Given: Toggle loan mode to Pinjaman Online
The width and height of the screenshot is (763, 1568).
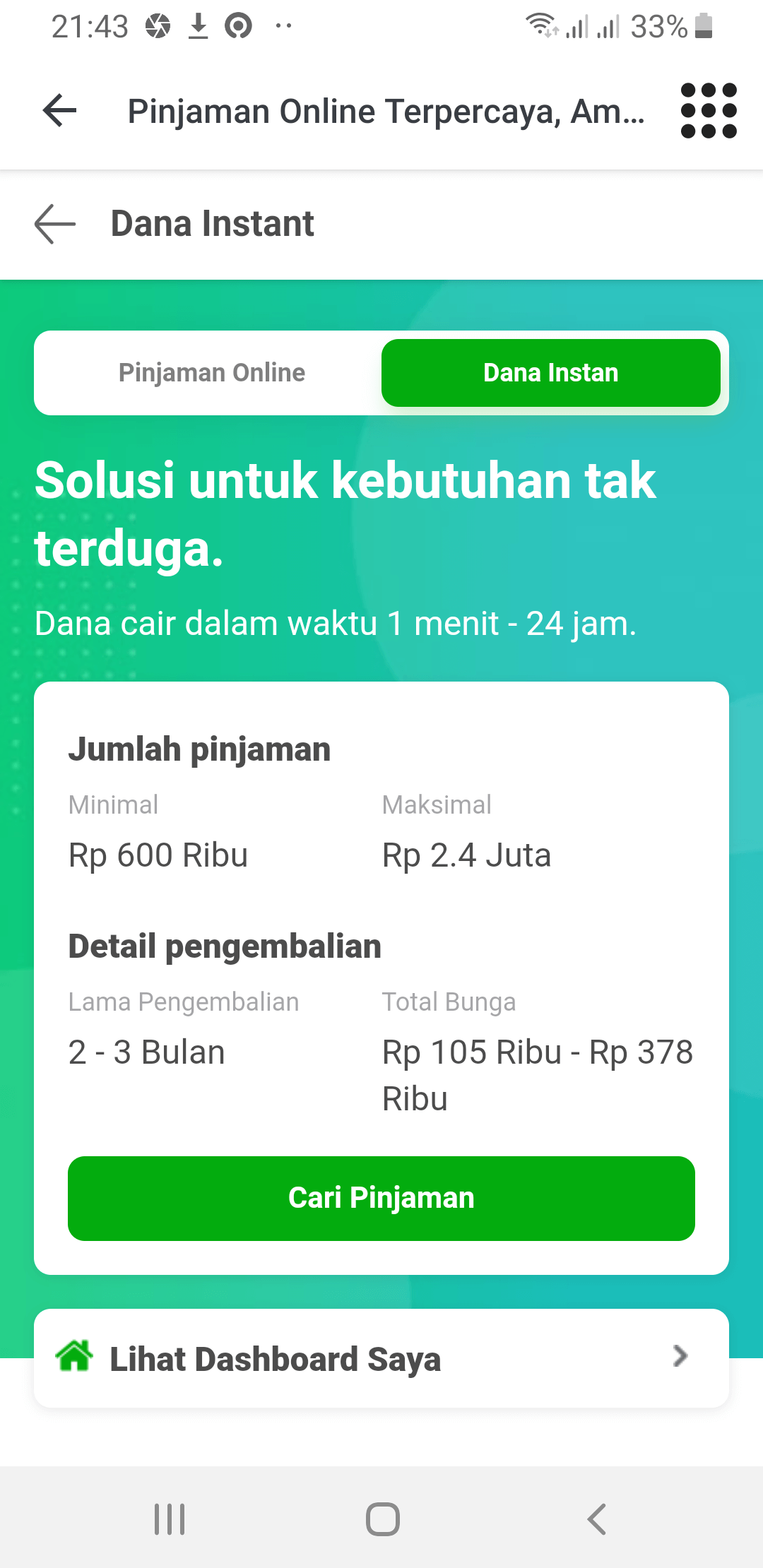Looking at the screenshot, I should (211, 372).
